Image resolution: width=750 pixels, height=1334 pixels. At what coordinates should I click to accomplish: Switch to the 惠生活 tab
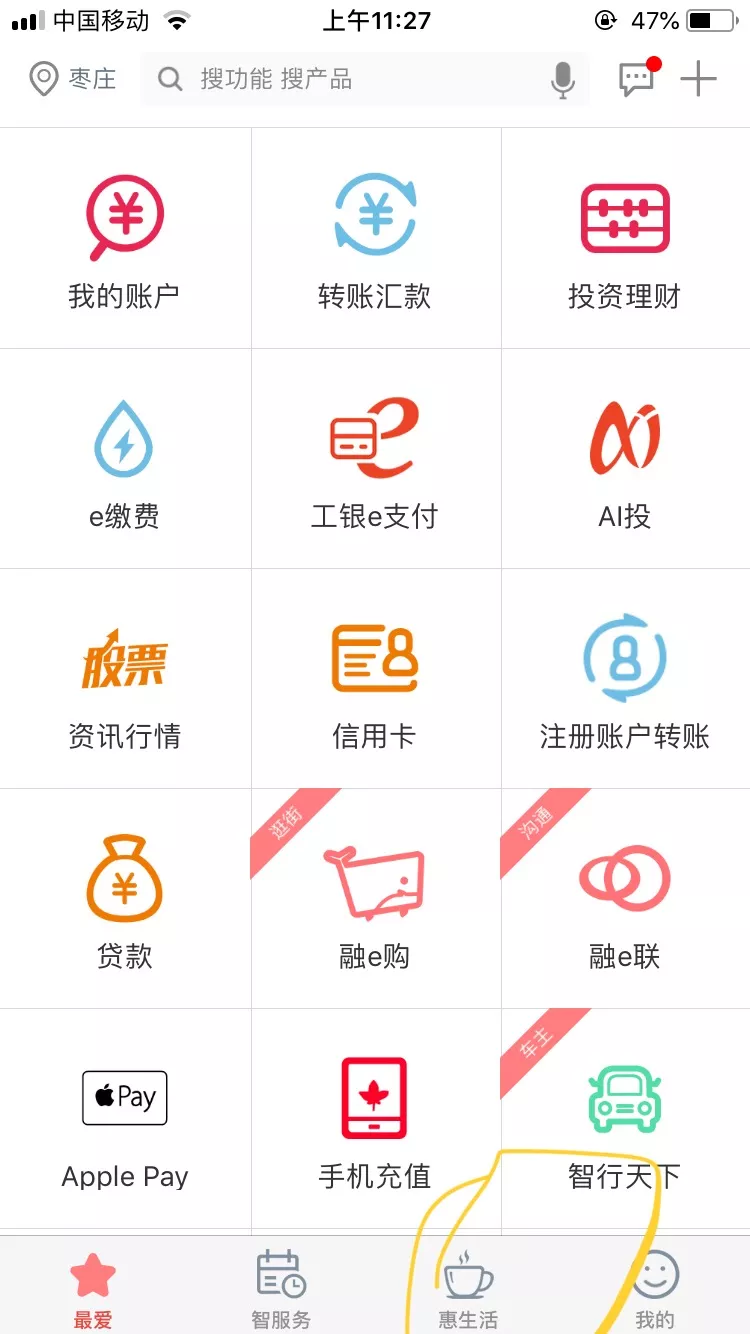pyautogui.click(x=468, y=1288)
